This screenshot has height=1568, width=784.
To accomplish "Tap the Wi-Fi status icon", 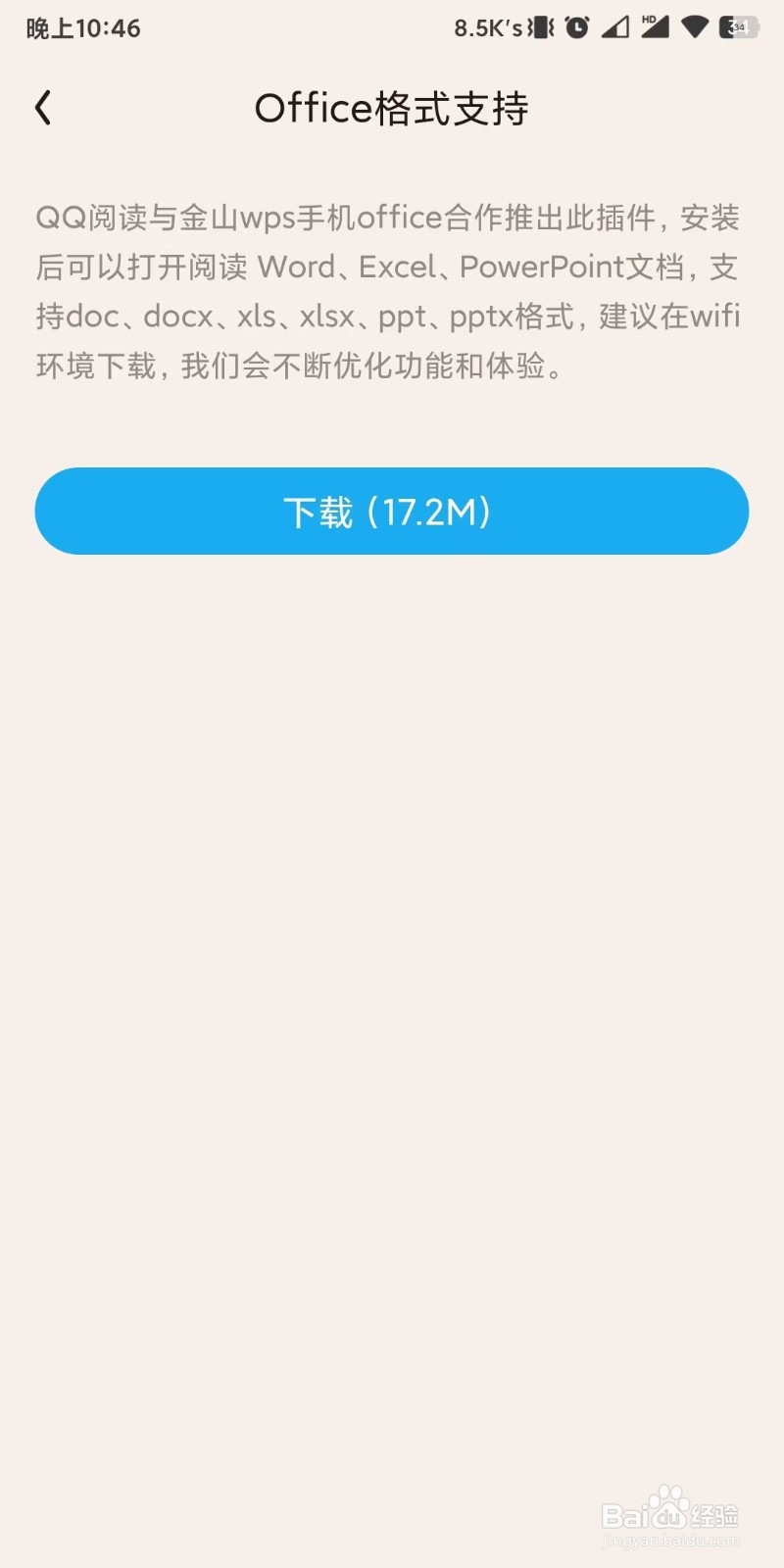I will [694, 27].
